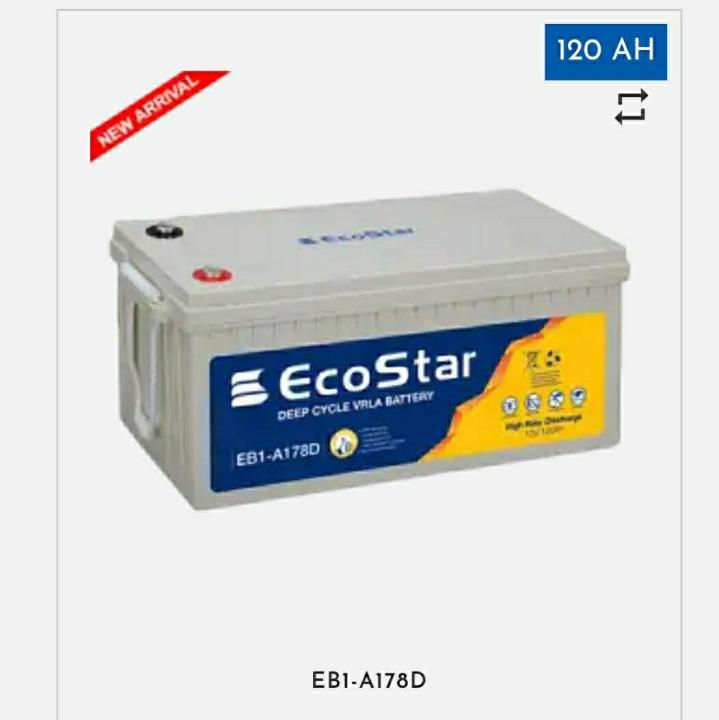Screen dimensions: 719x720
Task: Tap the compare arrows icon
Action: pyautogui.click(x=631, y=107)
